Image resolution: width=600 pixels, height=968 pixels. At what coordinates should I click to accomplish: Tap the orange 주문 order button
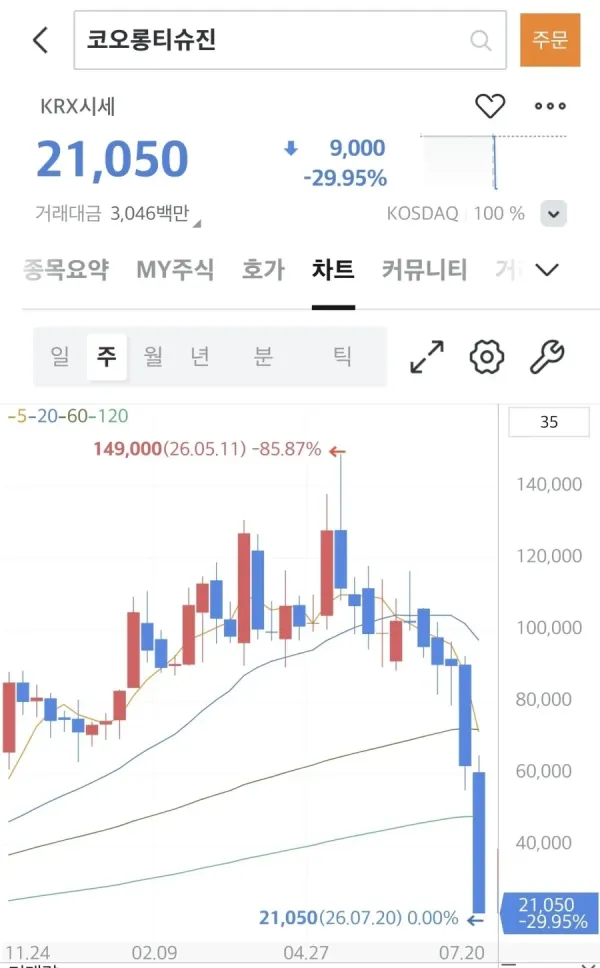pos(550,40)
